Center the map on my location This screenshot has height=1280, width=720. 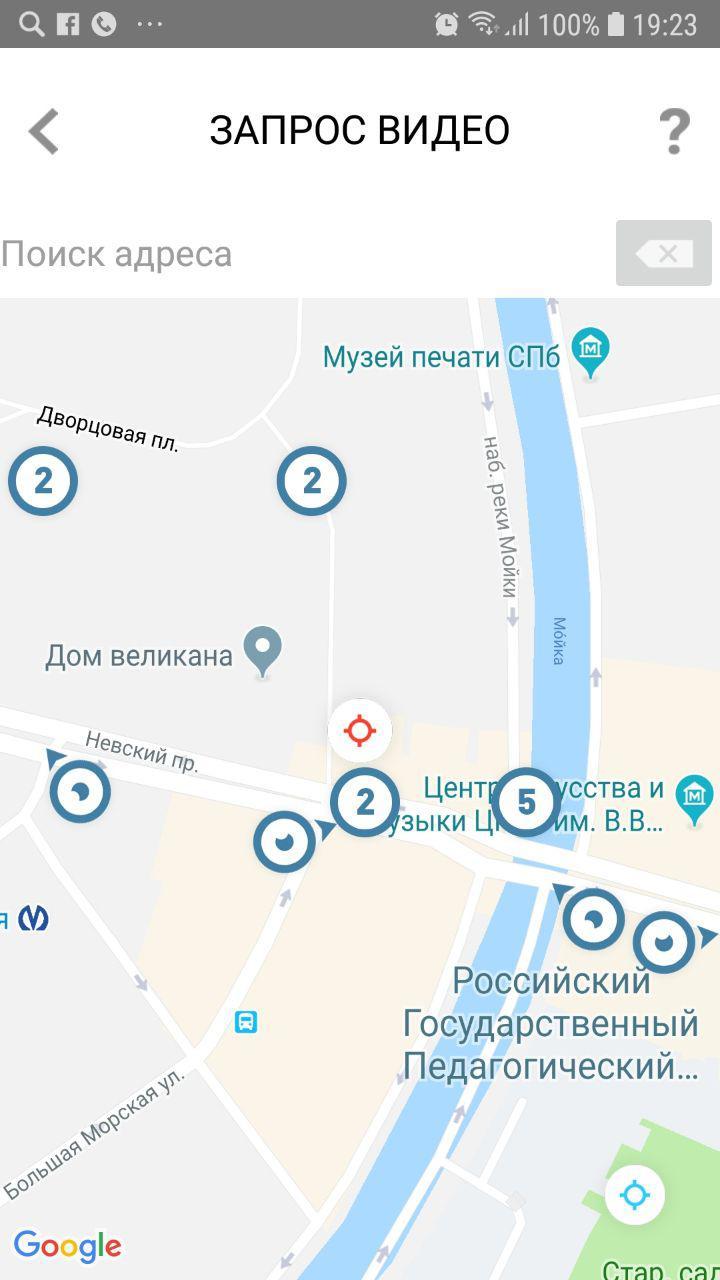click(634, 1195)
